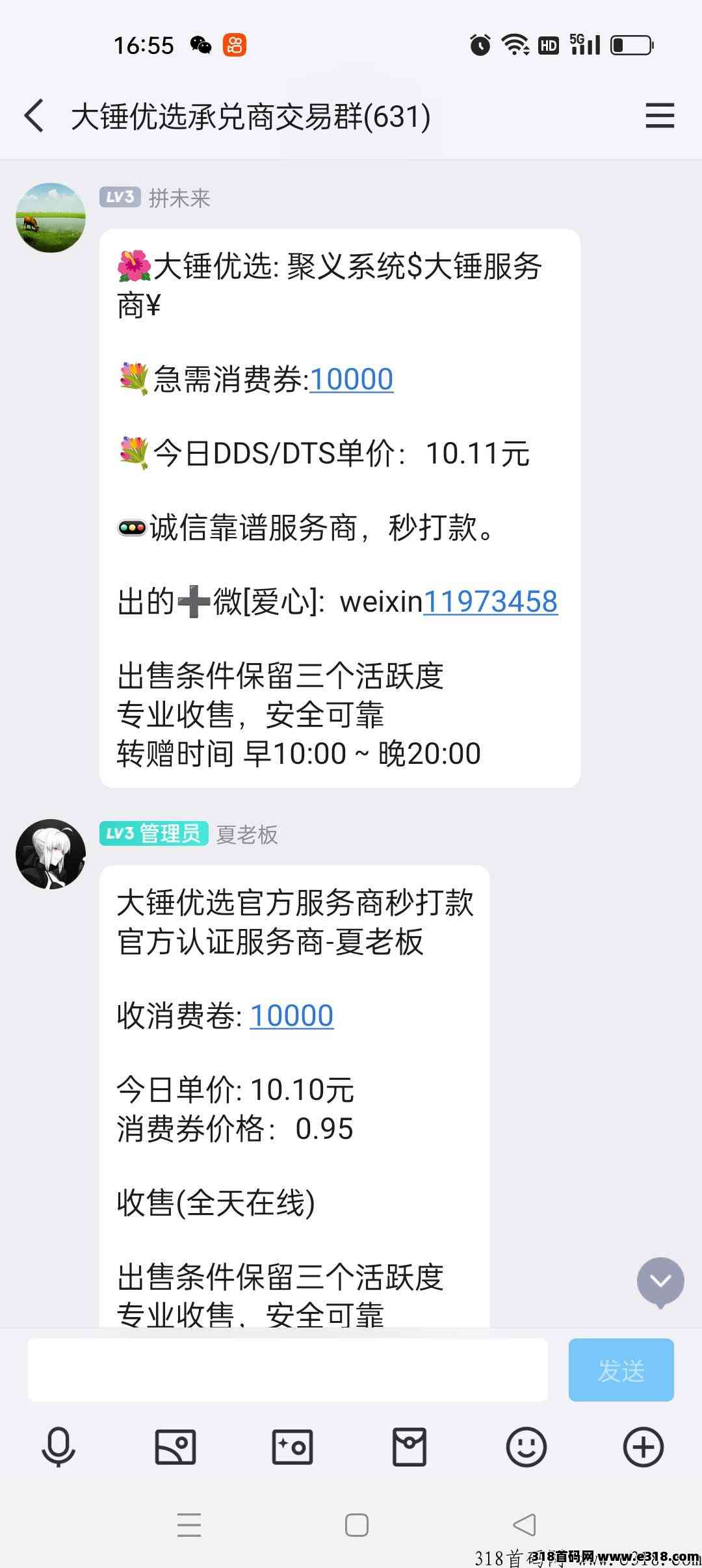Open the camera to take photo
The width and height of the screenshot is (702, 1568).
click(292, 1447)
